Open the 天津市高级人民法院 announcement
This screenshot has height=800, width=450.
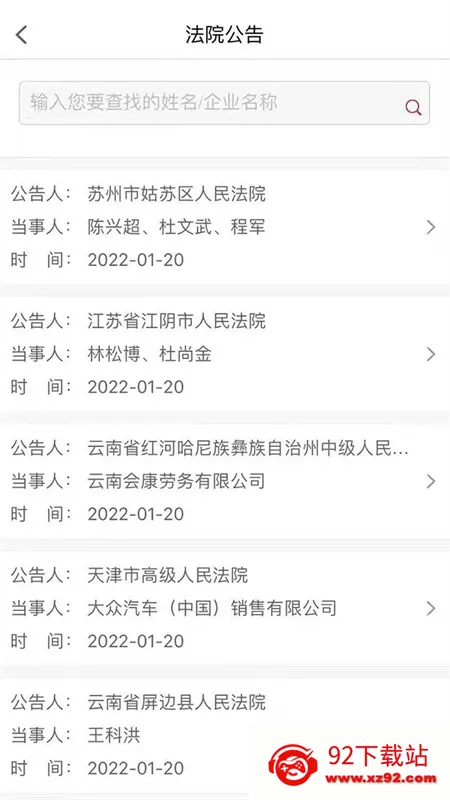(x=225, y=608)
